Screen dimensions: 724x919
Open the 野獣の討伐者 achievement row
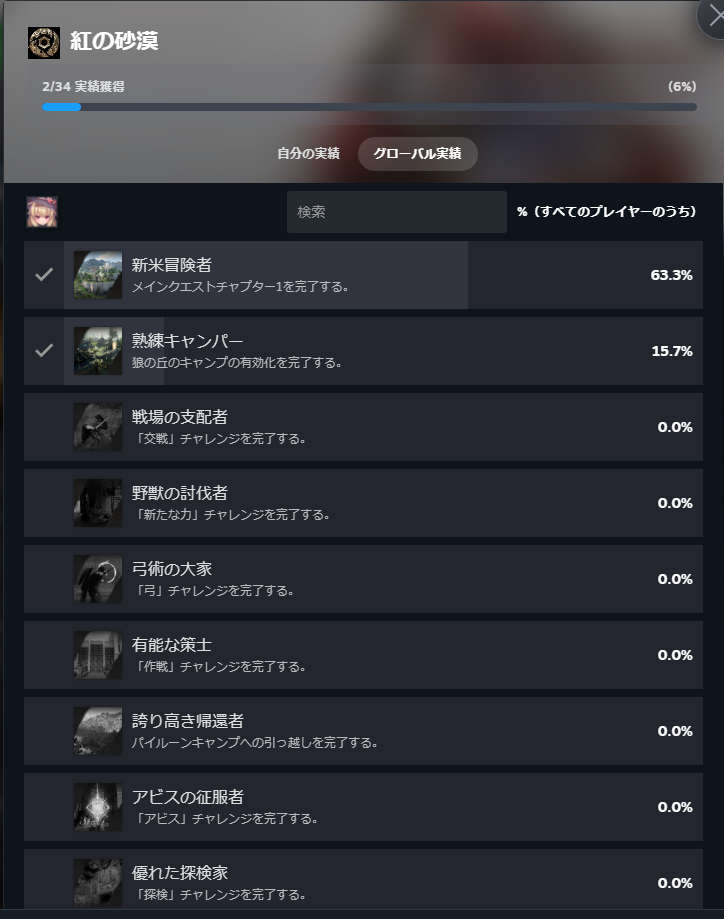coord(363,503)
